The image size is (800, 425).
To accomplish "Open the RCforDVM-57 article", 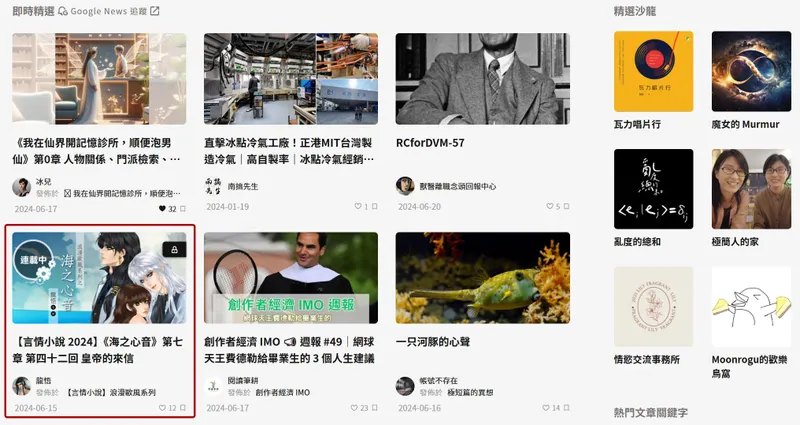I will (430, 143).
